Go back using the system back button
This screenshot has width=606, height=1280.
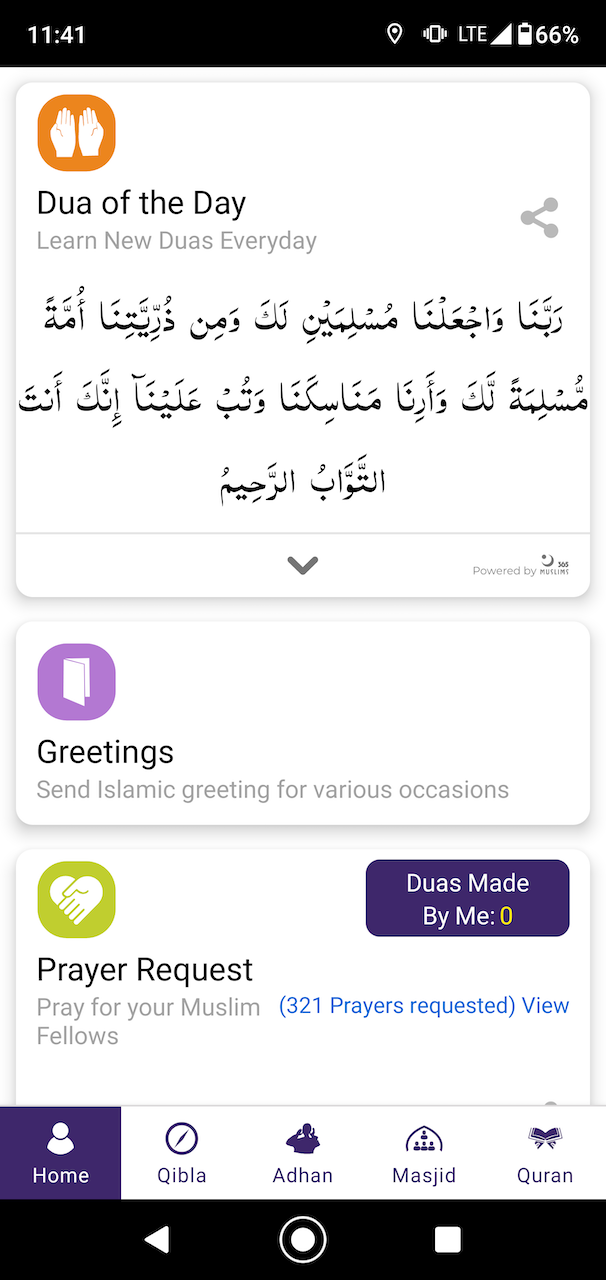tap(157, 1240)
